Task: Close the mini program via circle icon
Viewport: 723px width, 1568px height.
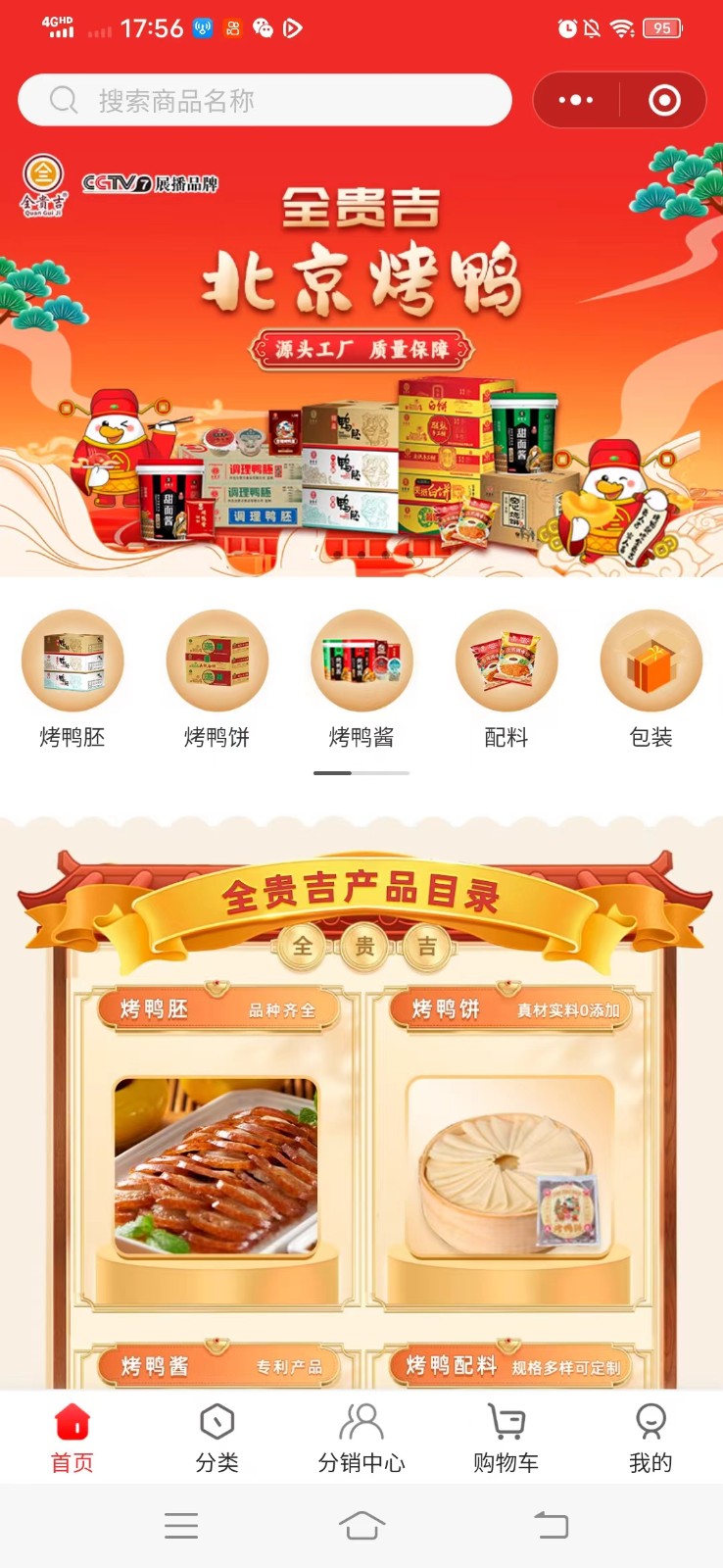Action: 664,100
